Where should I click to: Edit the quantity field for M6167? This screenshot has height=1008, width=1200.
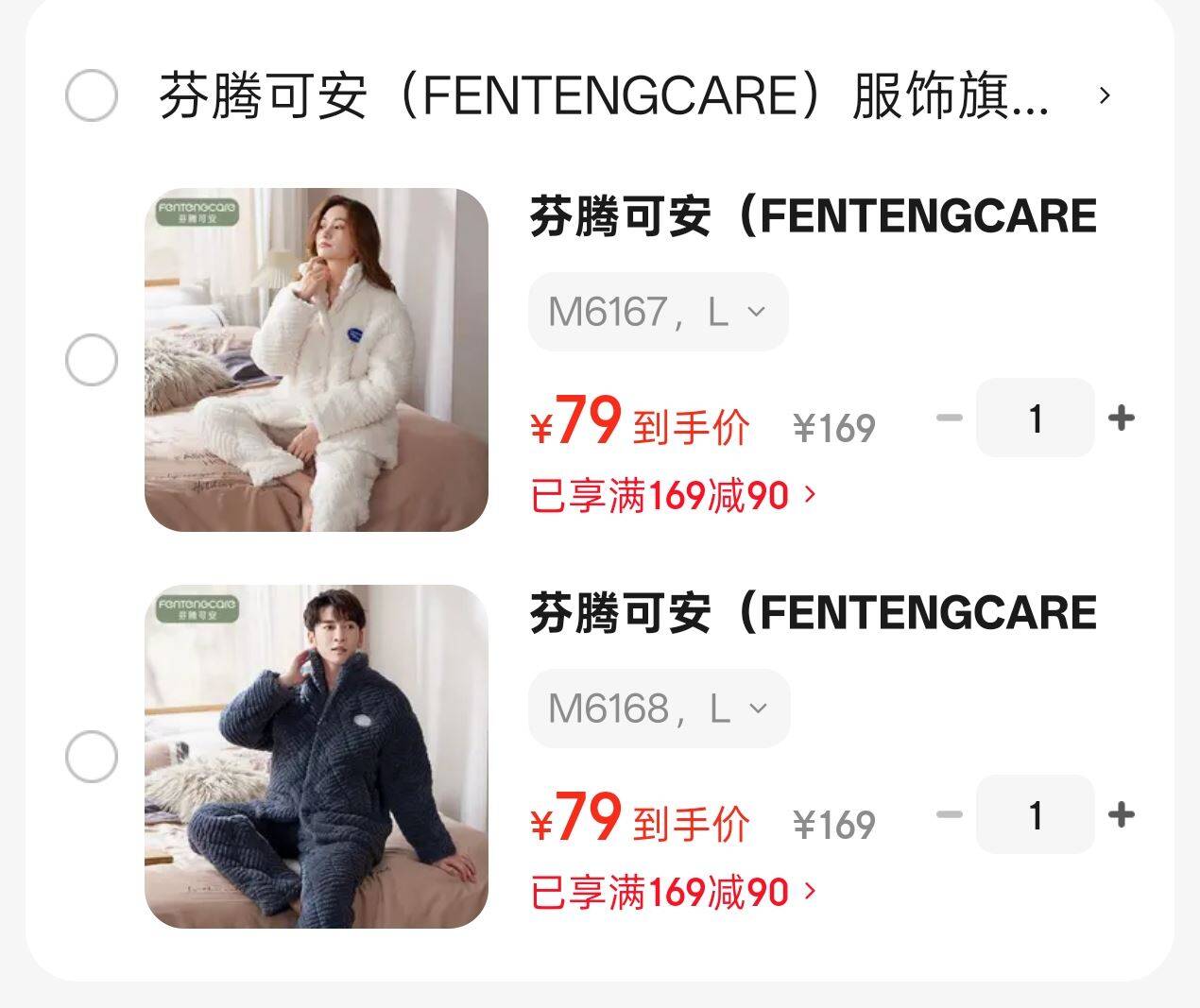pyautogui.click(x=1036, y=418)
